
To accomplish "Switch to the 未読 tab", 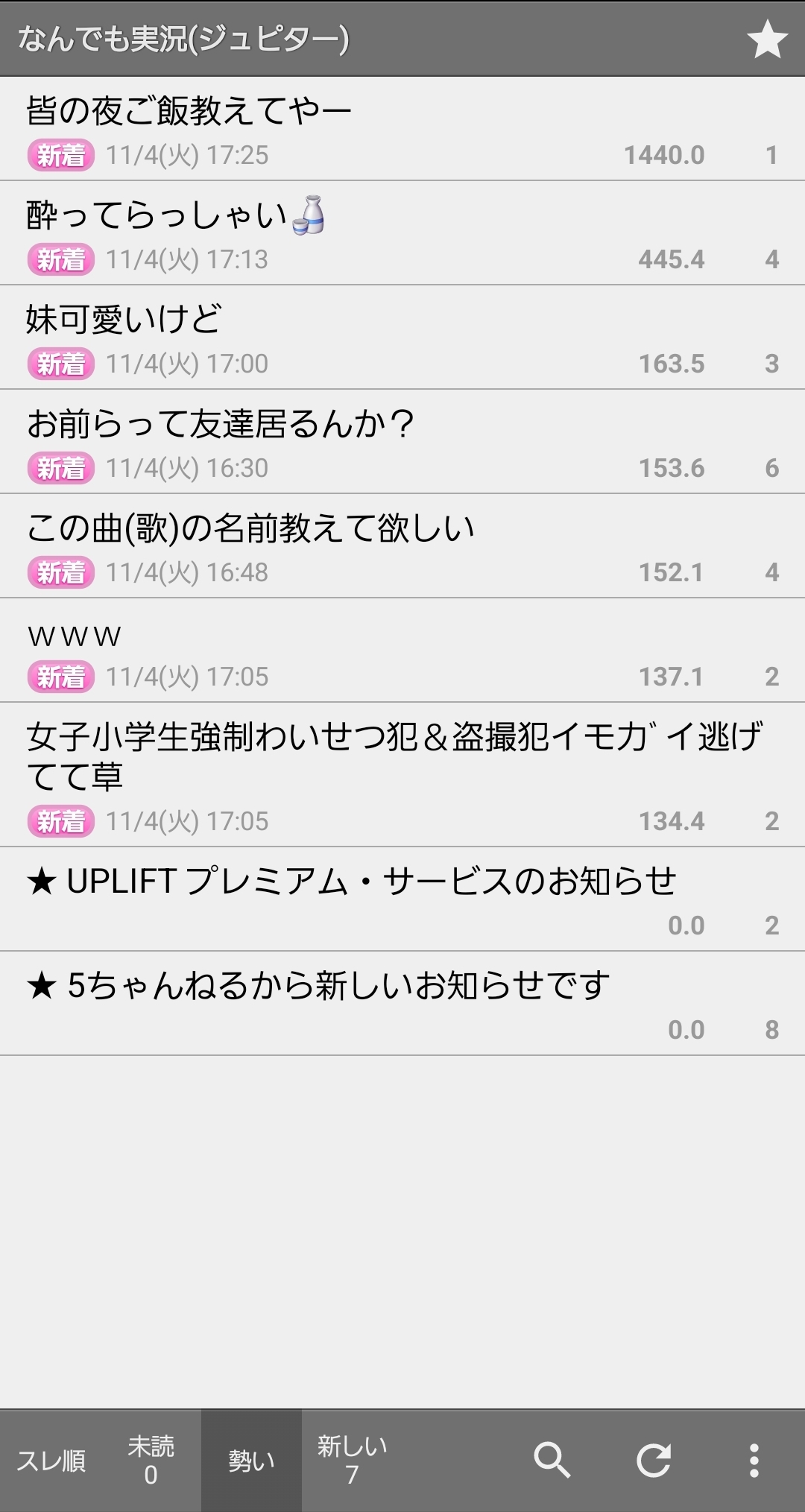I will click(x=151, y=1461).
